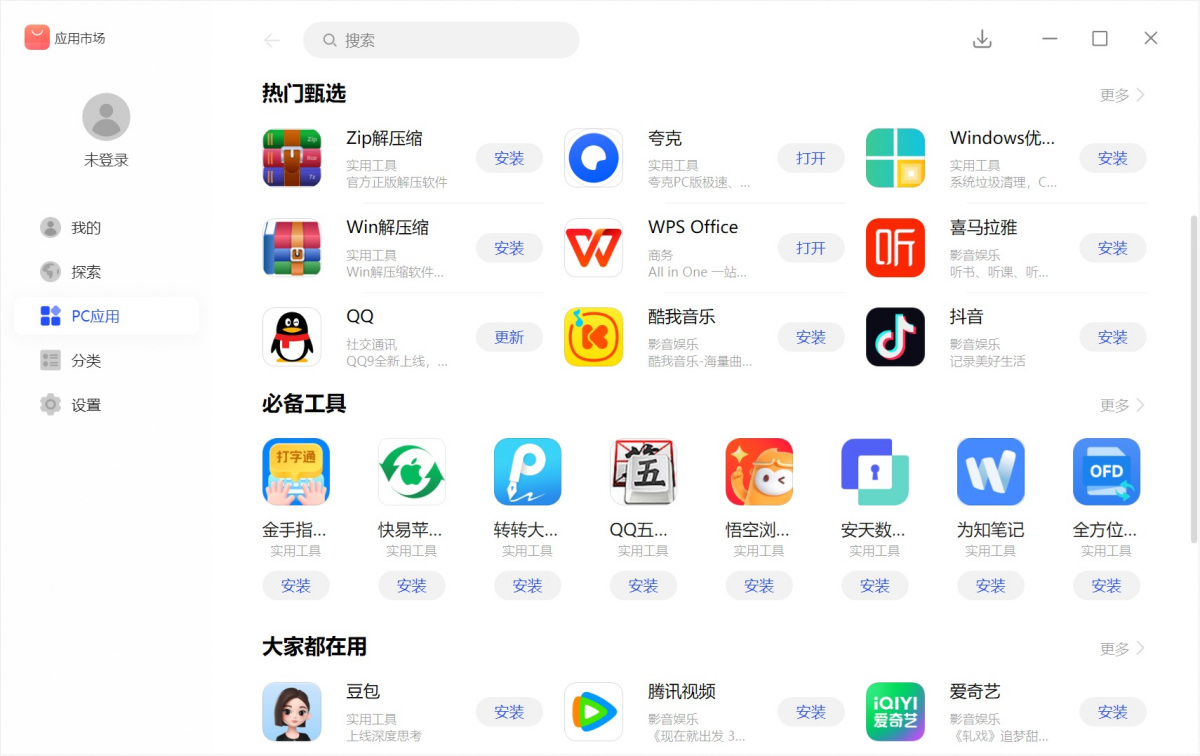View more in 热门甄选
This screenshot has height=756, width=1200.
coord(1122,95)
